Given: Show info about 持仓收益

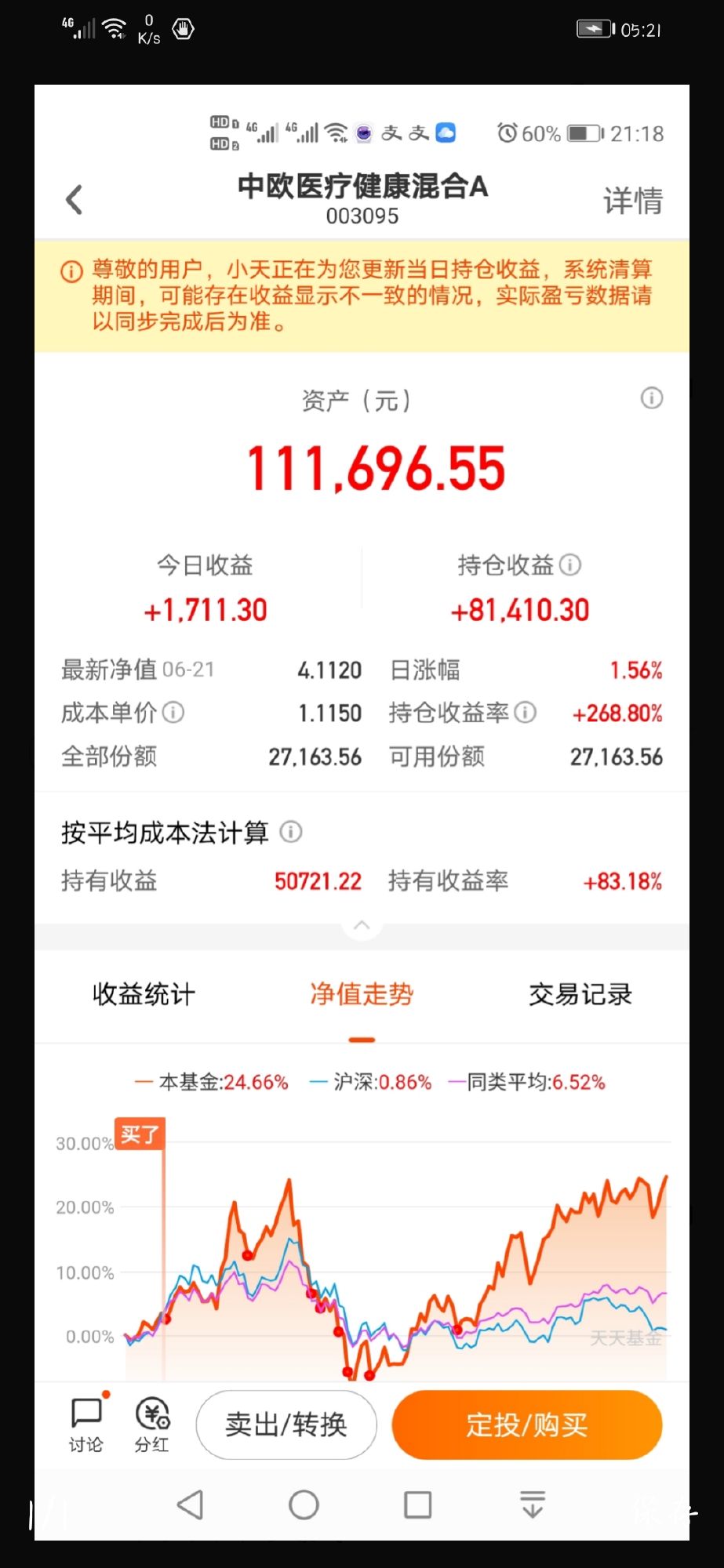Looking at the screenshot, I should [570, 564].
